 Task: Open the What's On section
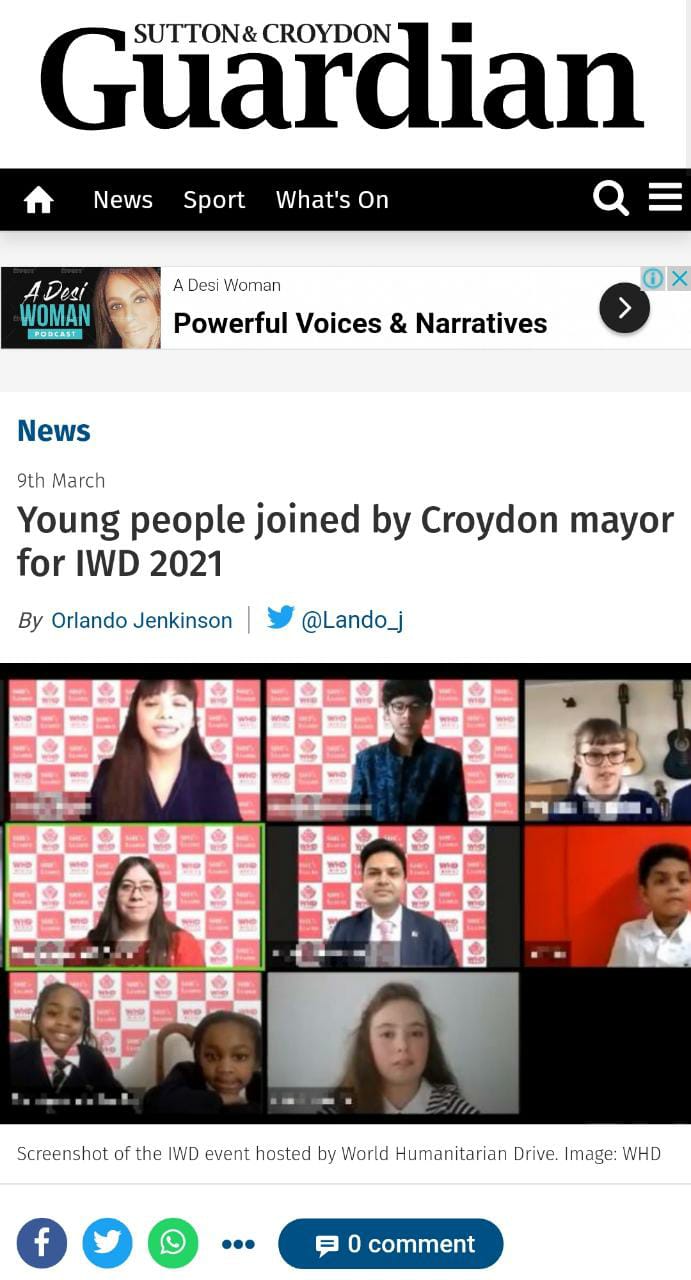click(332, 200)
